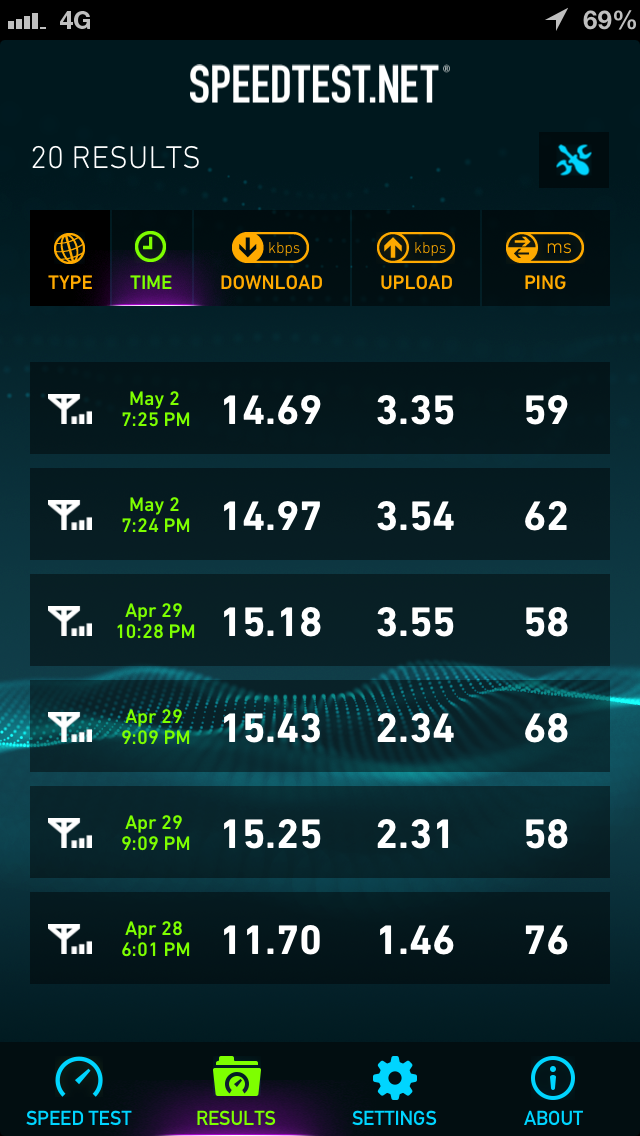The width and height of the screenshot is (640, 1136).
Task: View the Apr 28 6:01 PM result
Action: [x=320, y=938]
